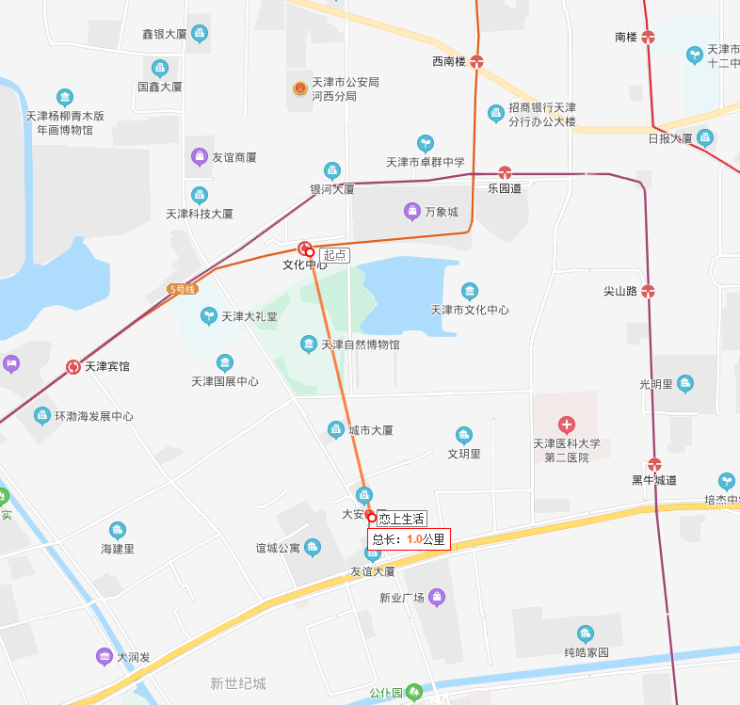Tap the 乐园道 metro station icon

[505, 173]
